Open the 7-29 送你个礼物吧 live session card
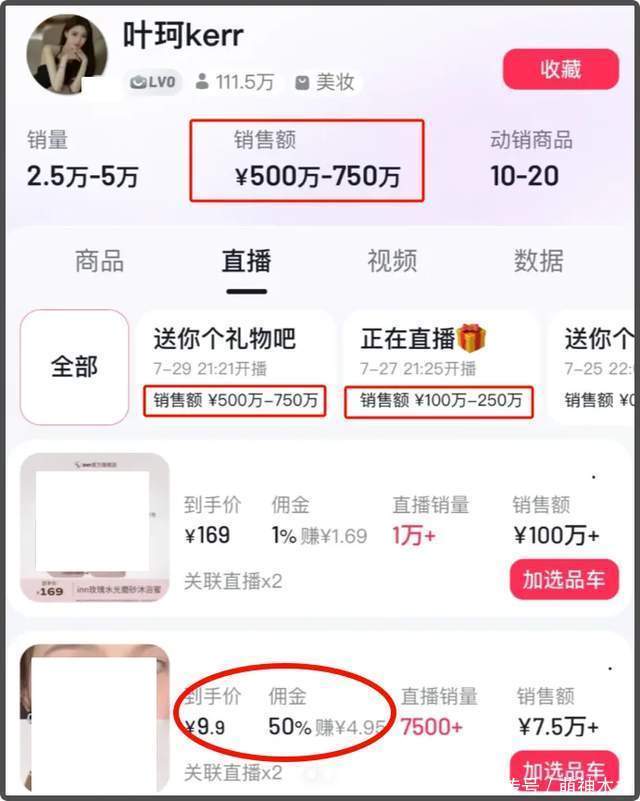The width and height of the screenshot is (640, 801). coord(235,366)
